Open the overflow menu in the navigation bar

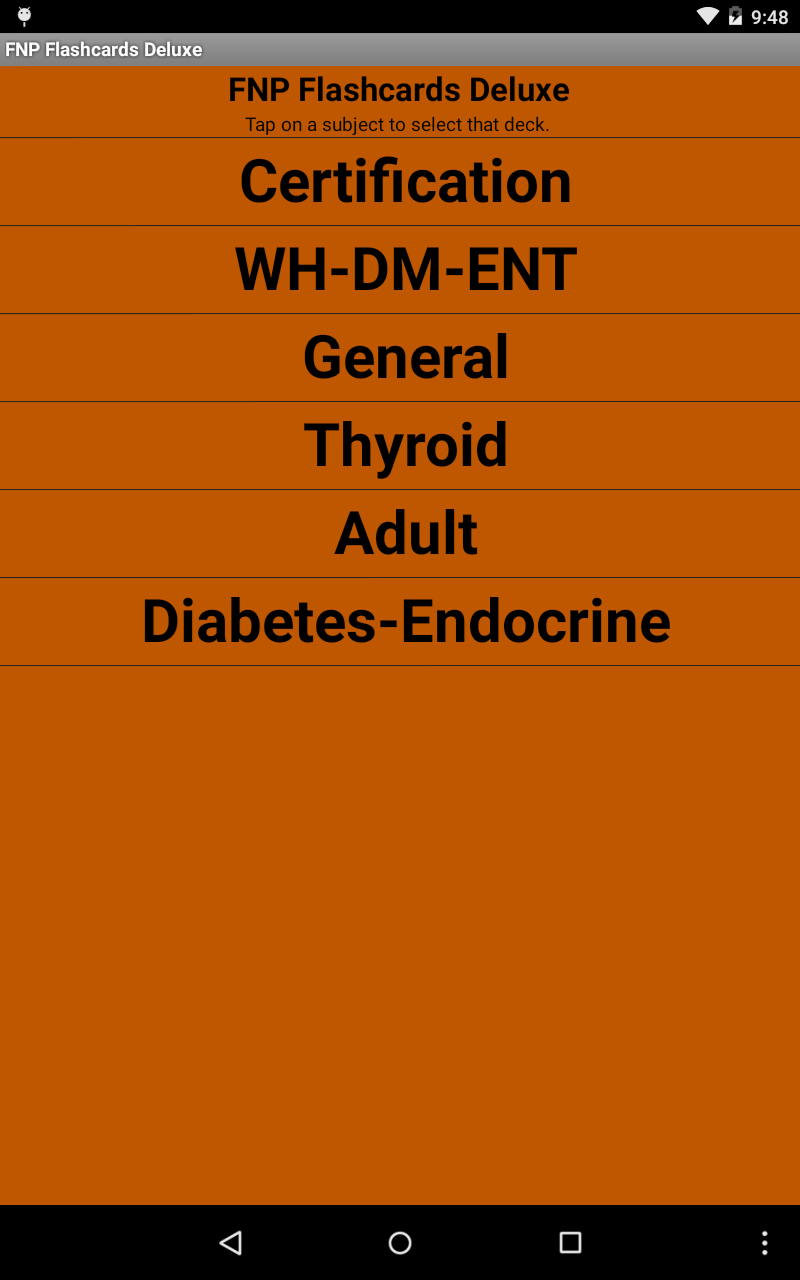click(766, 1243)
